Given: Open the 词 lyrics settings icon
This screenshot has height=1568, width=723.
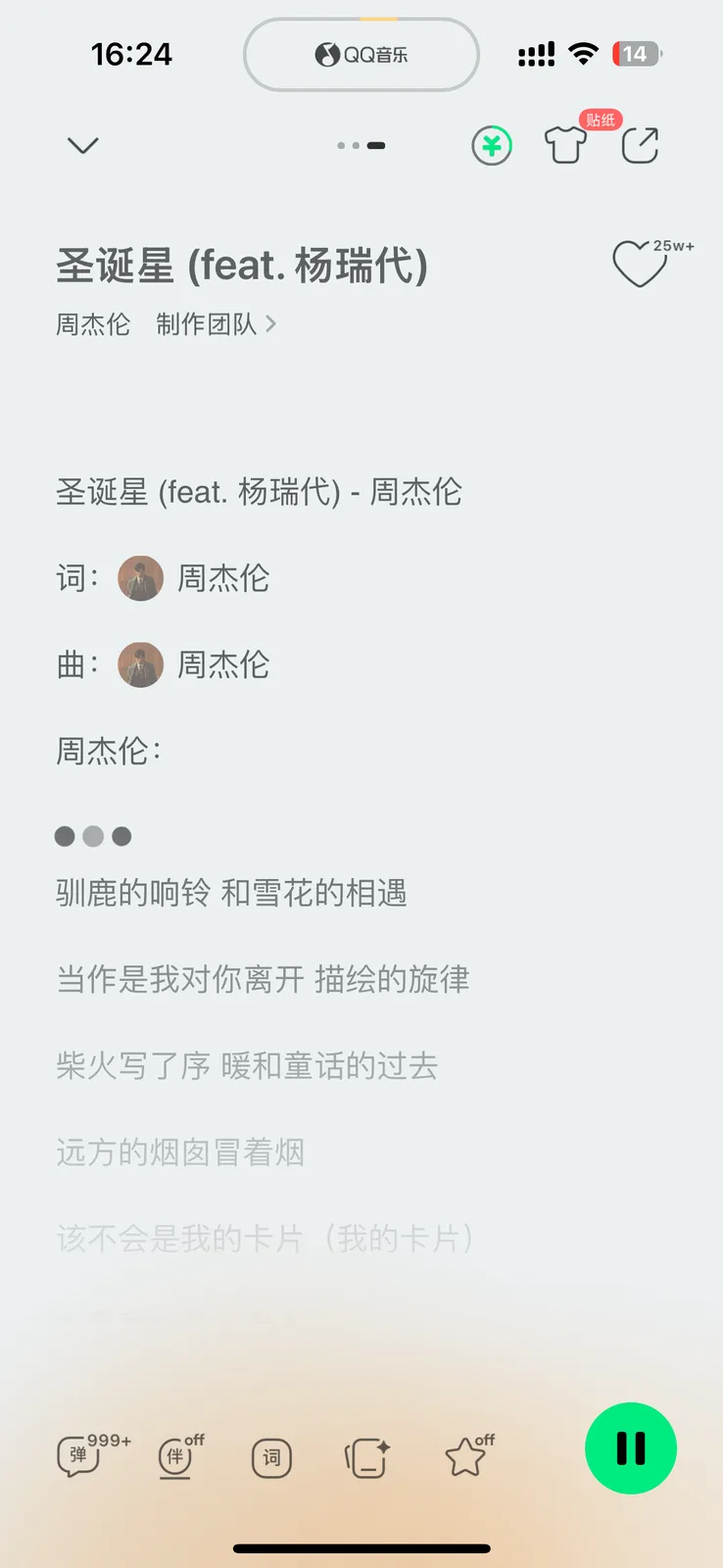Looking at the screenshot, I should click(271, 1458).
